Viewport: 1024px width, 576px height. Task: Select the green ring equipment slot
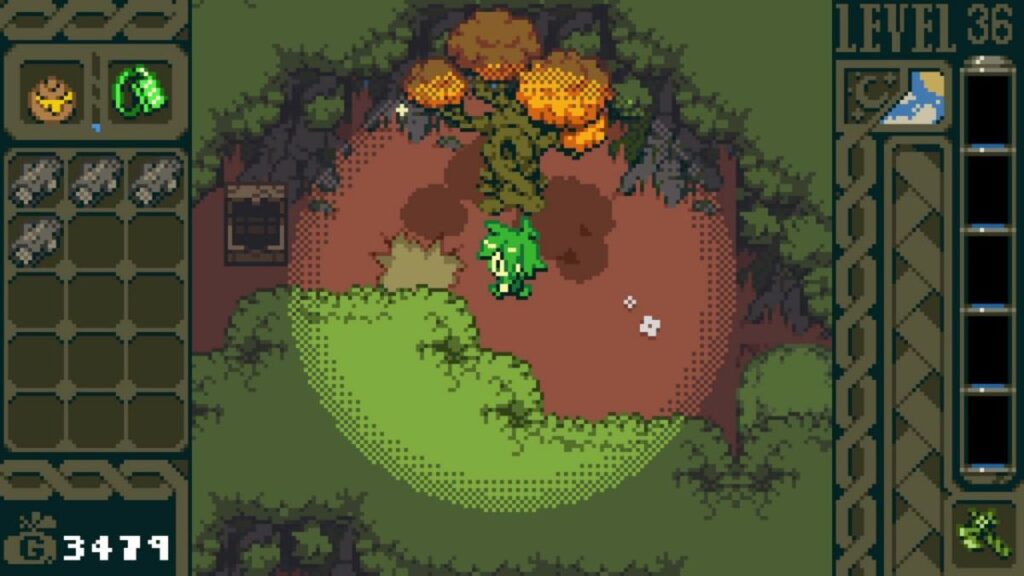coord(138,93)
